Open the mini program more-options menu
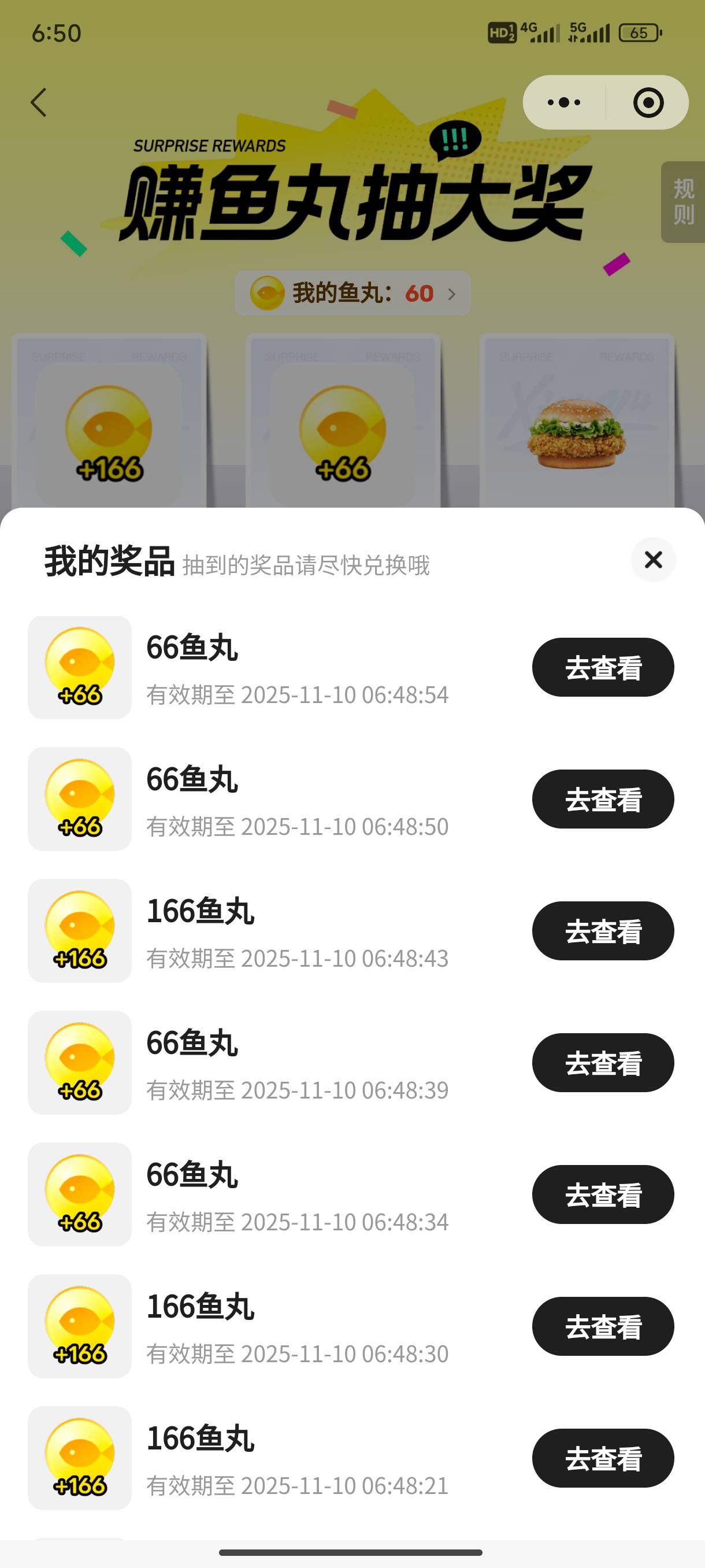The image size is (705, 1568). click(564, 102)
